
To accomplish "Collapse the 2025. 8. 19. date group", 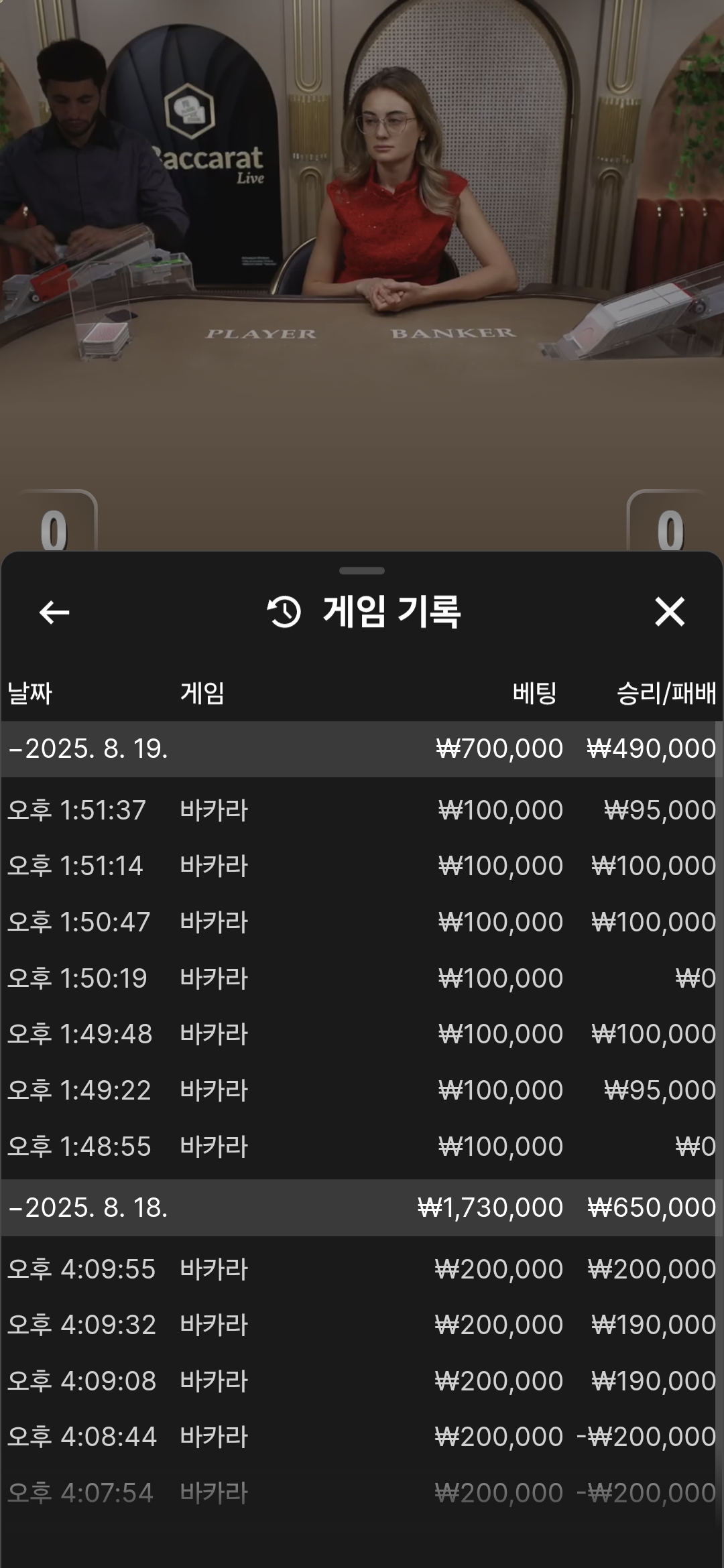I will coord(87,748).
